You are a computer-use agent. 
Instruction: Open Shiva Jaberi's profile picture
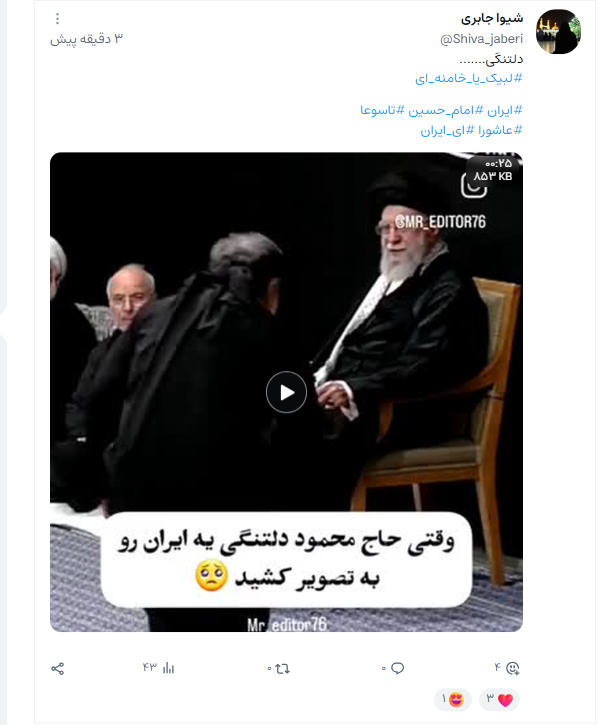coord(559,32)
